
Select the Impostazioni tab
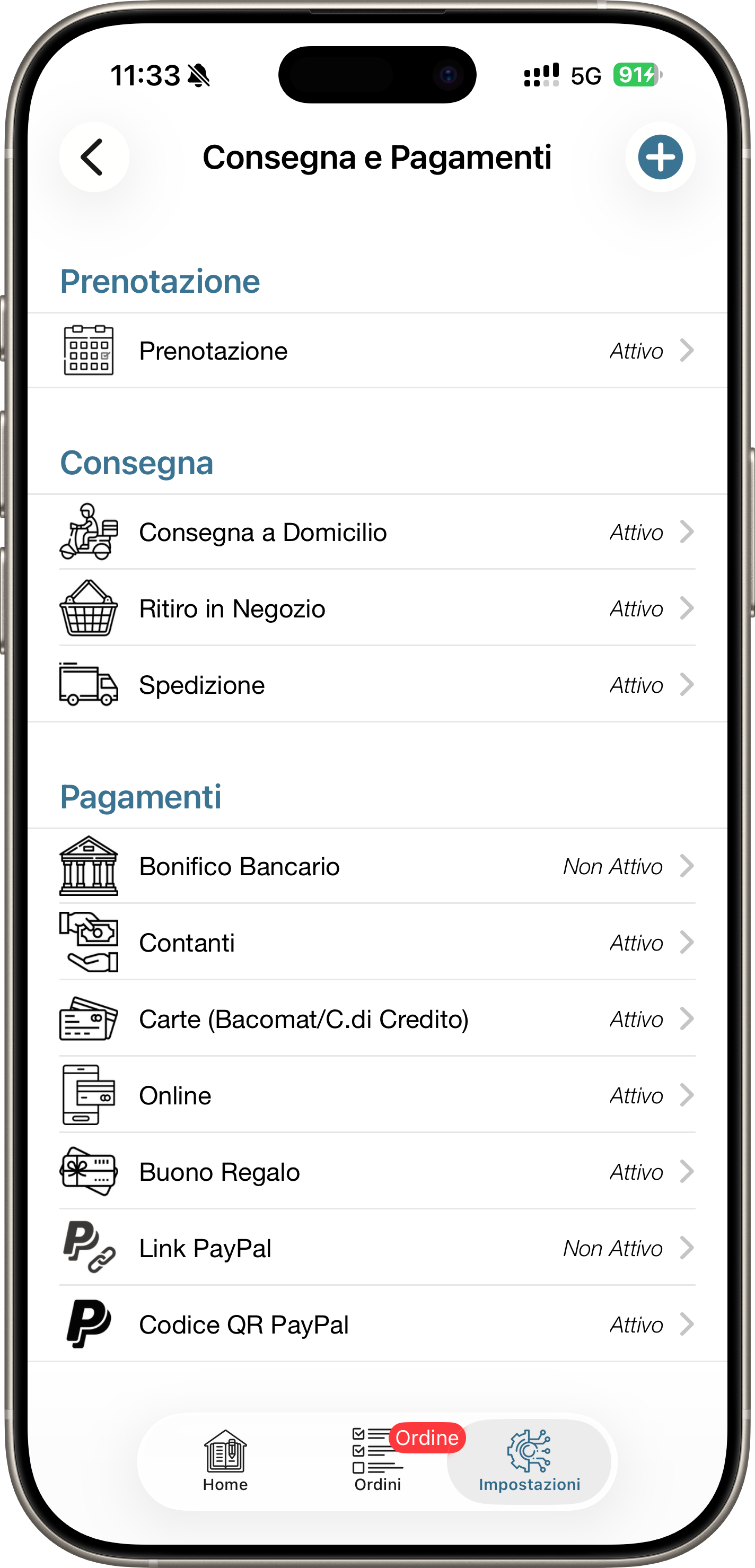pos(529,1461)
